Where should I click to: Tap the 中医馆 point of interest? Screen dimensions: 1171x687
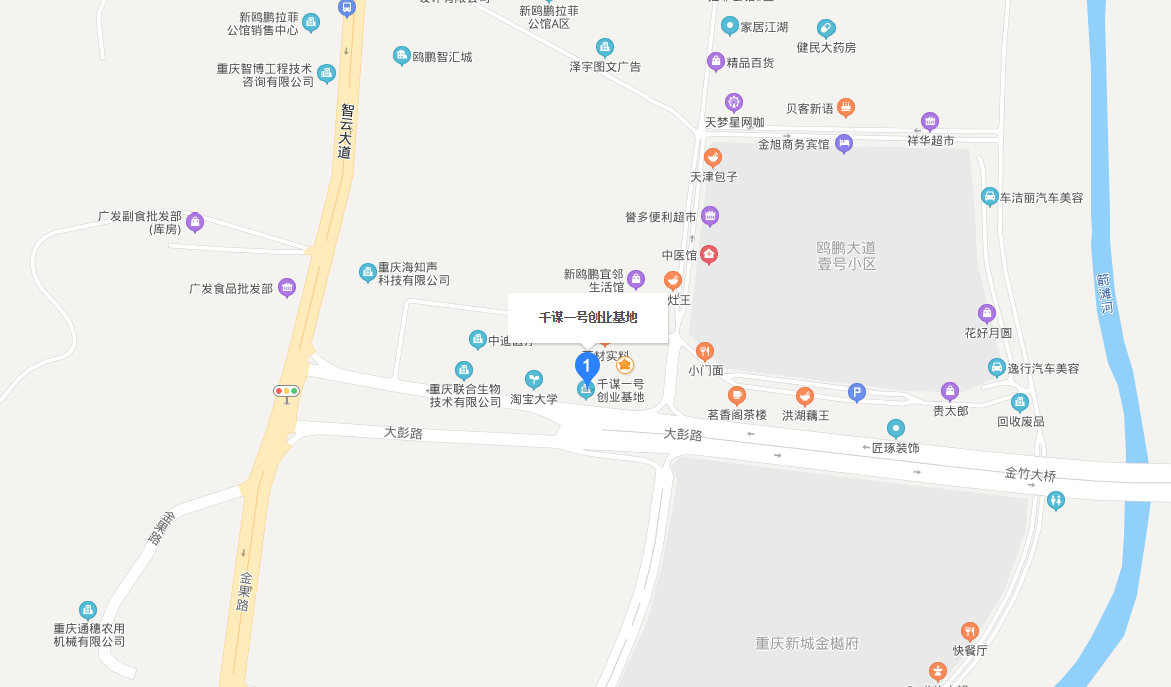(709, 255)
